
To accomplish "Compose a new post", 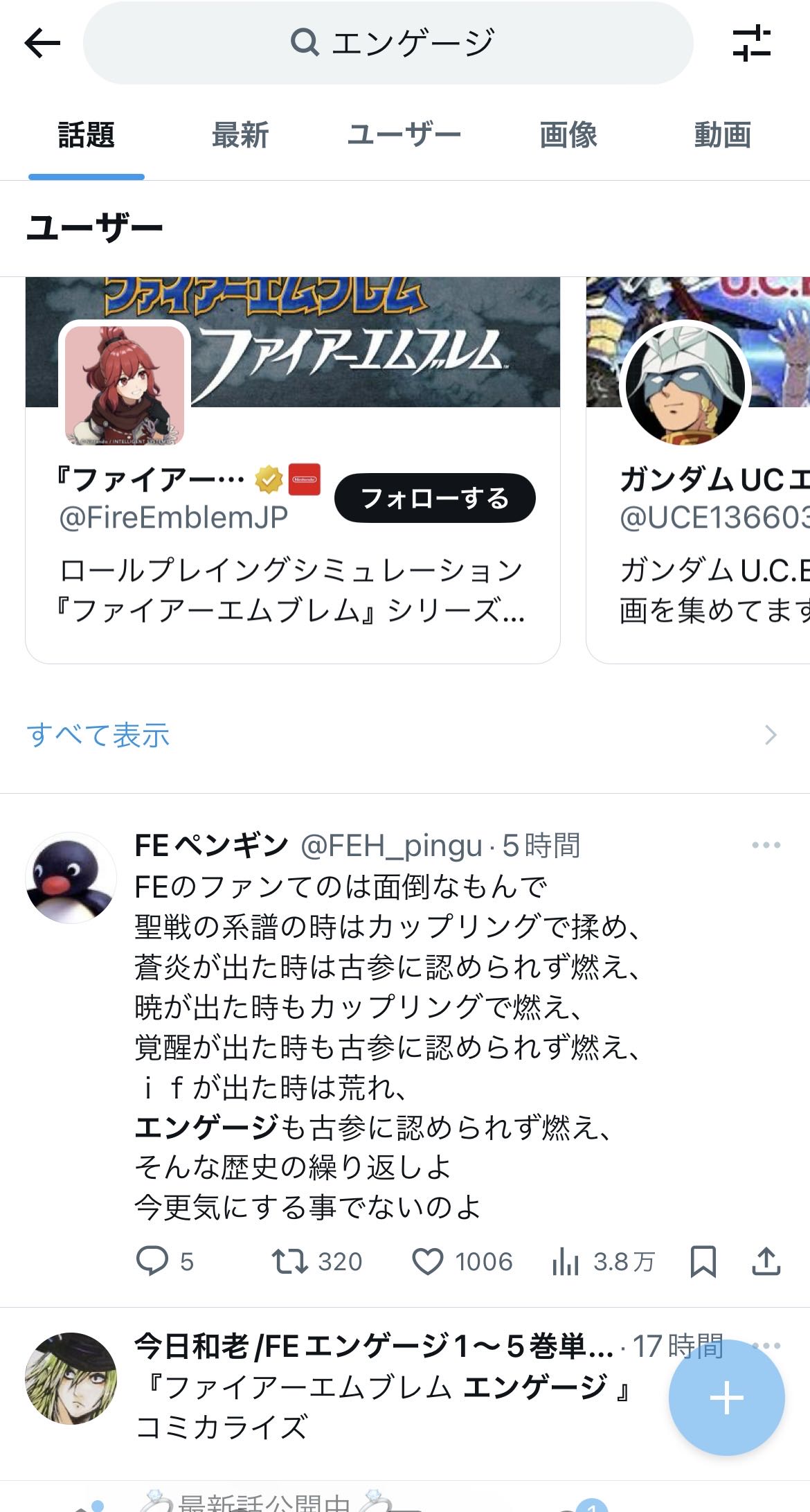I will click(726, 1398).
